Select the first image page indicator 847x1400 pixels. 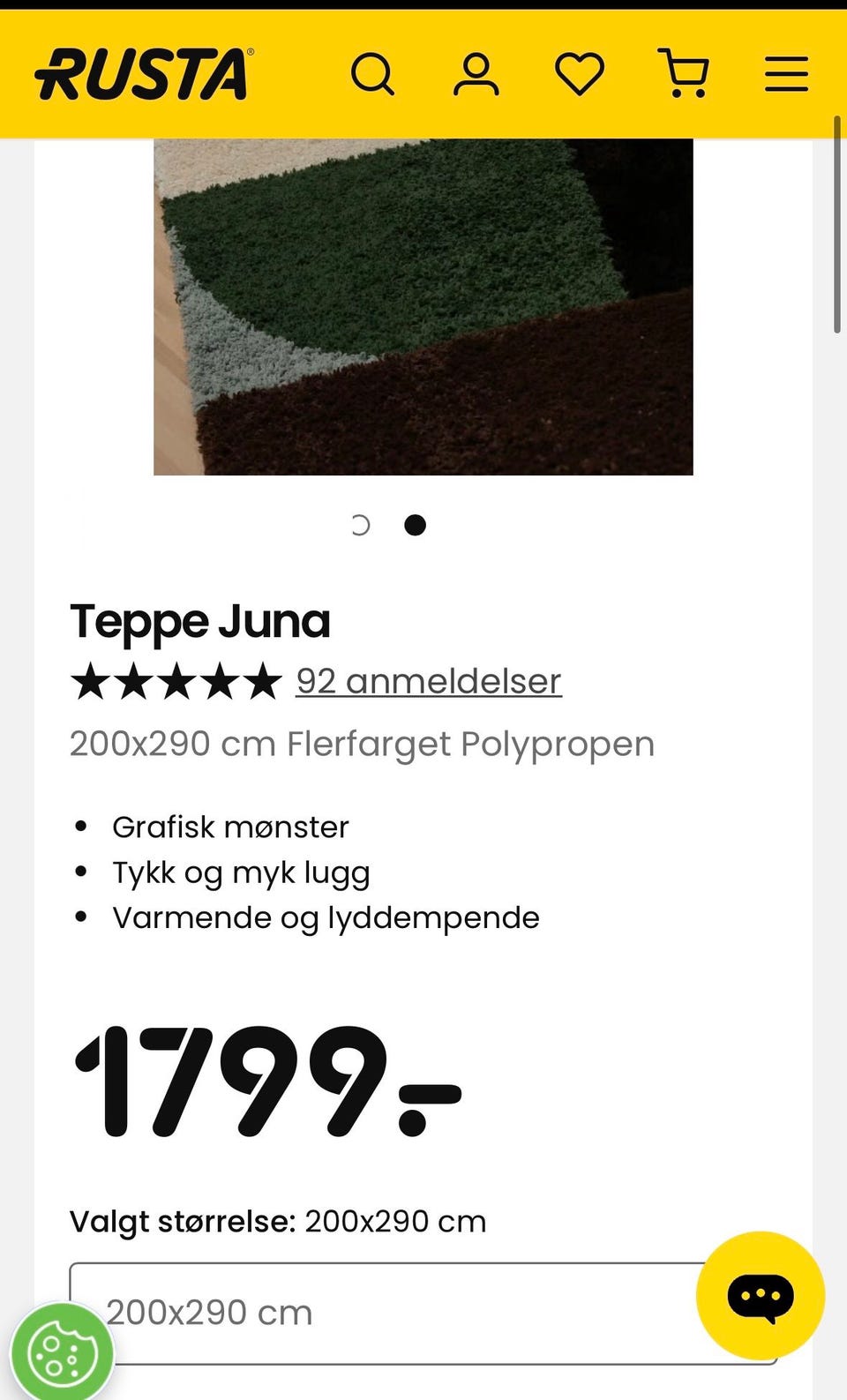tap(361, 526)
